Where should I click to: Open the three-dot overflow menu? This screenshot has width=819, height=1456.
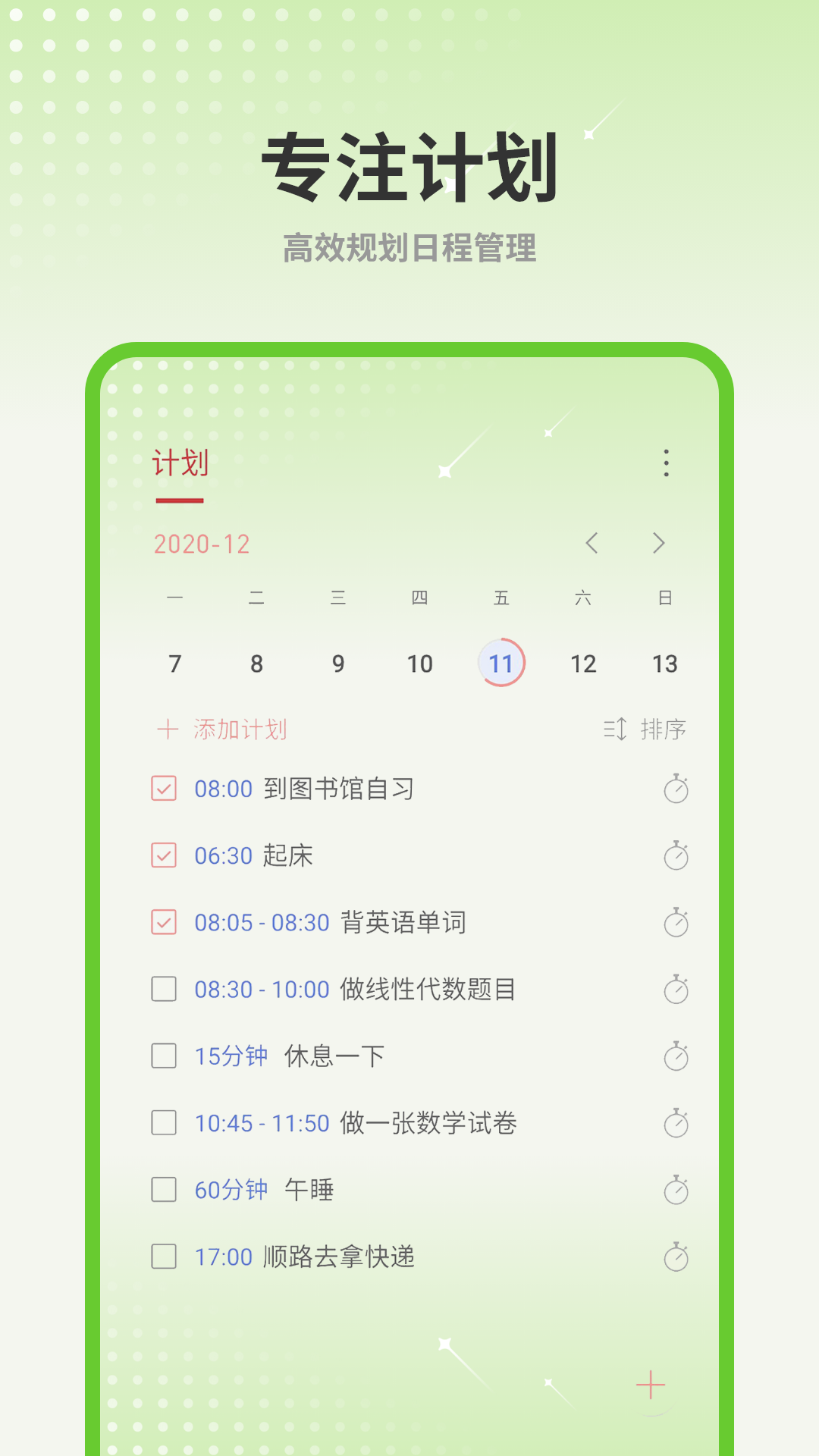(666, 464)
